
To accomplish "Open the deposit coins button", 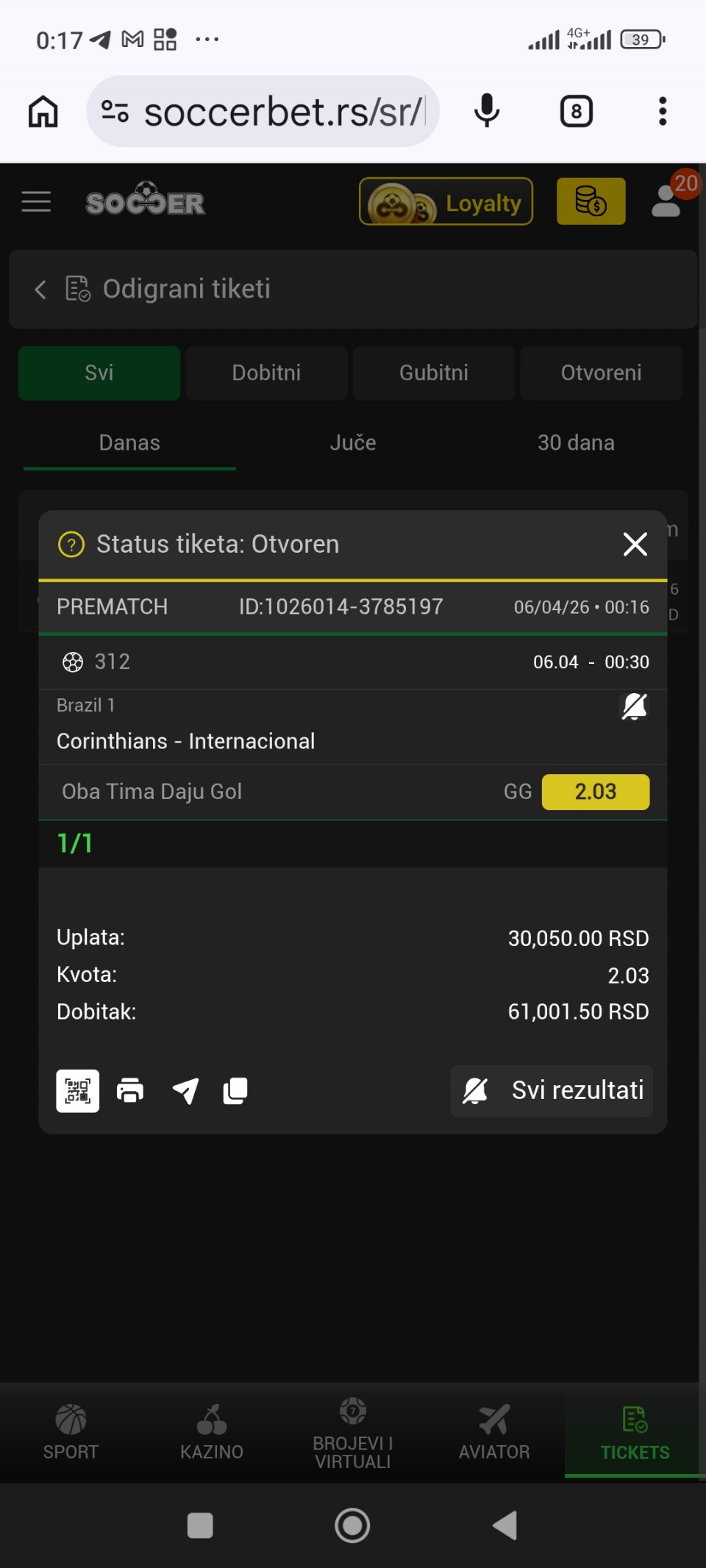I will point(591,202).
